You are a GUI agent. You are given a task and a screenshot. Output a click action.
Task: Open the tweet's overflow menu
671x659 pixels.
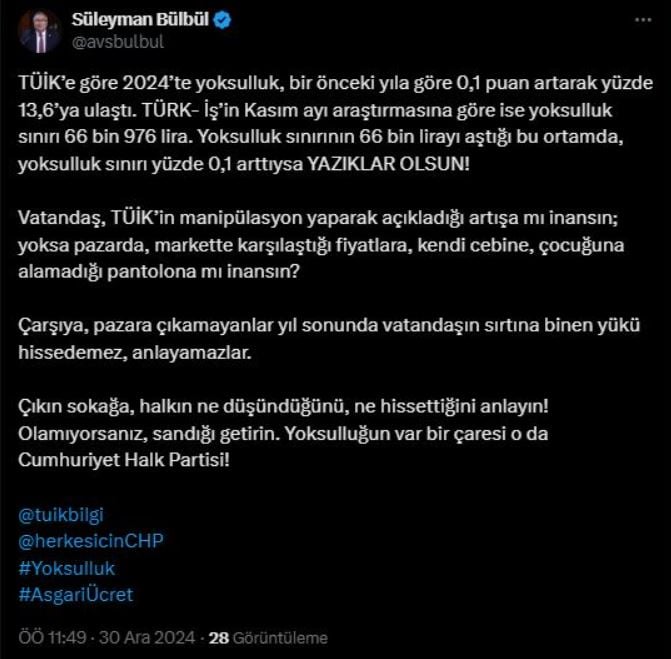(x=641, y=22)
